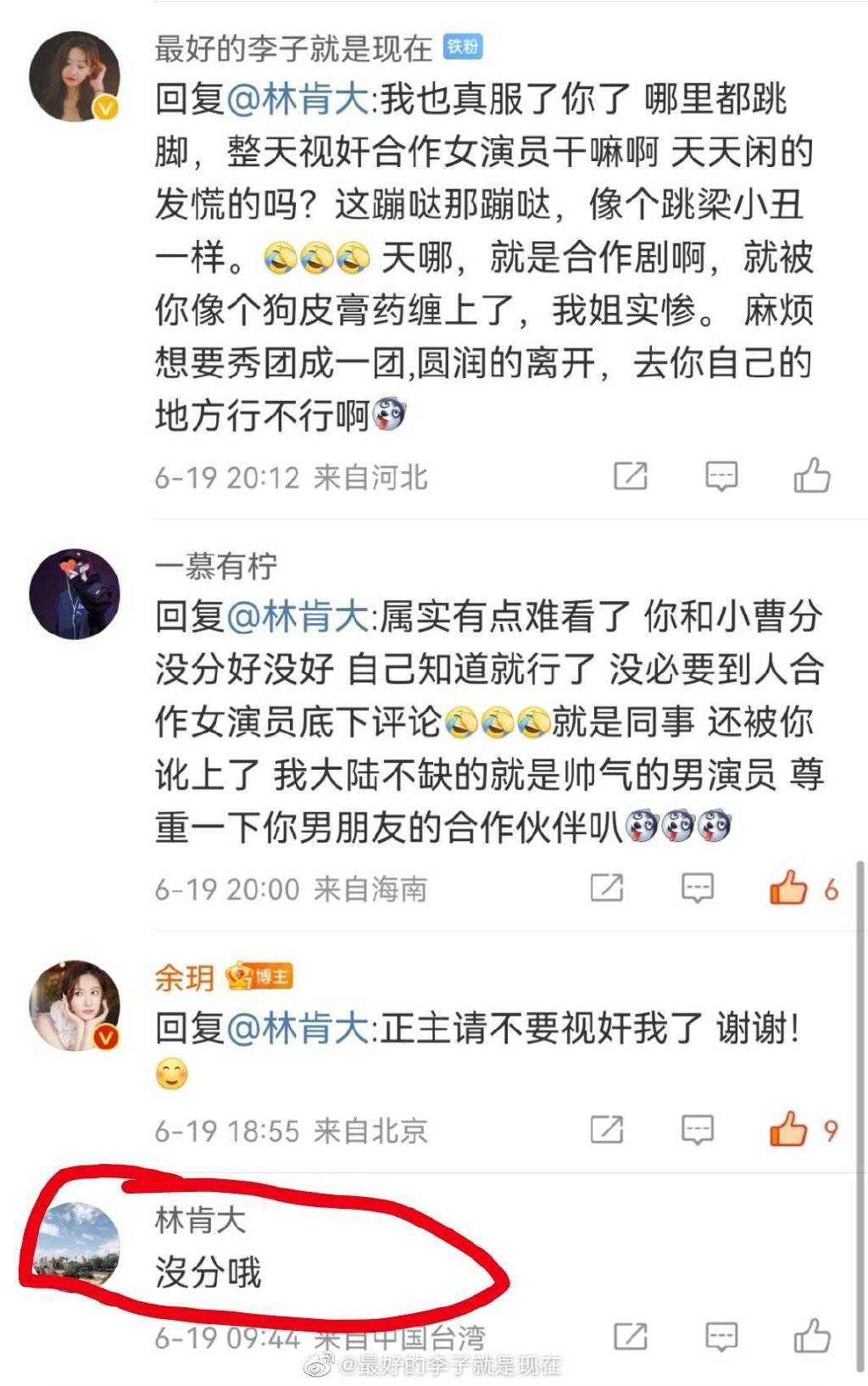View 一慕有柠's profile via avatar

click(x=75, y=593)
